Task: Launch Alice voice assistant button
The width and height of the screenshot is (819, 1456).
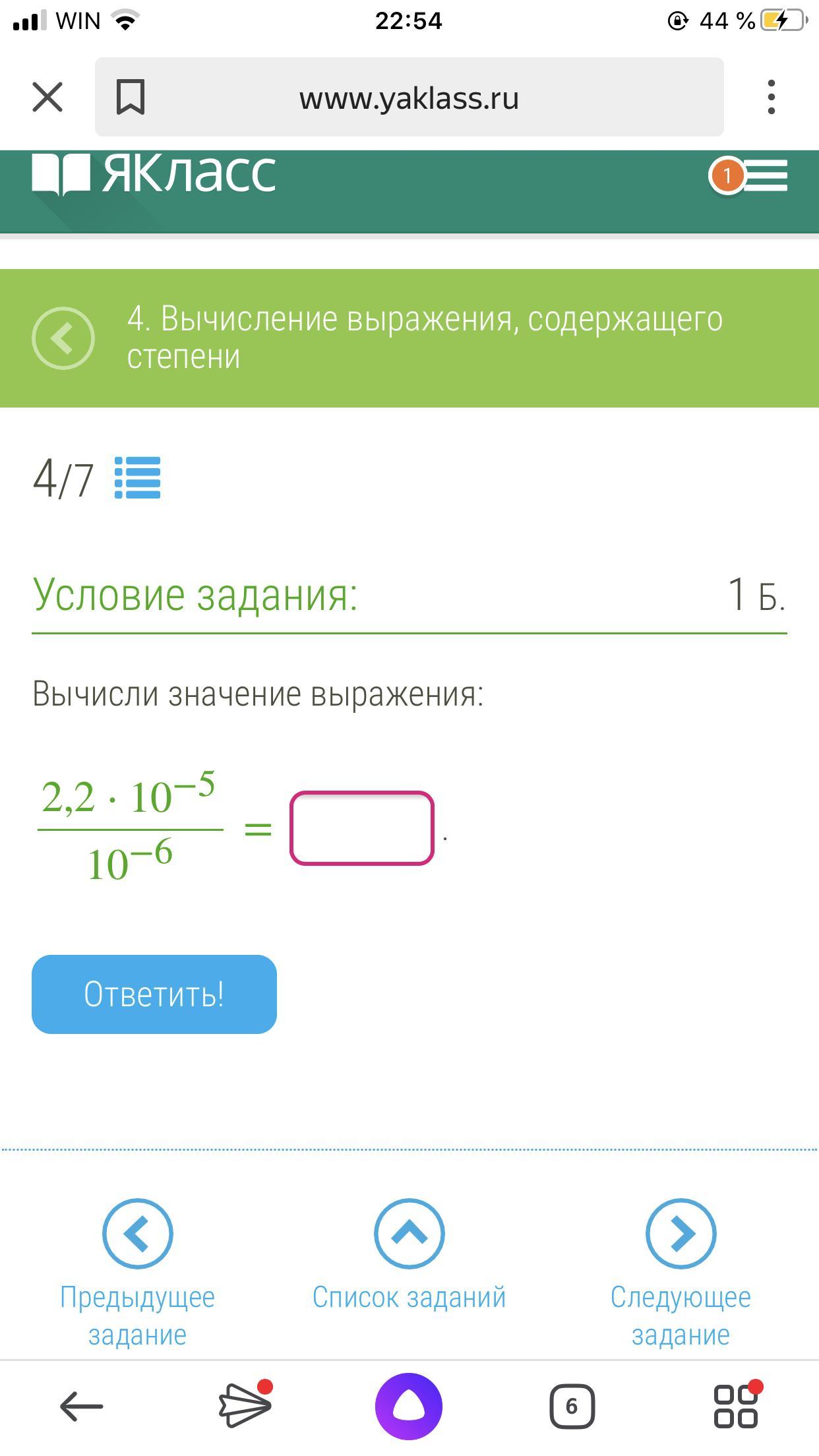Action: click(409, 1407)
